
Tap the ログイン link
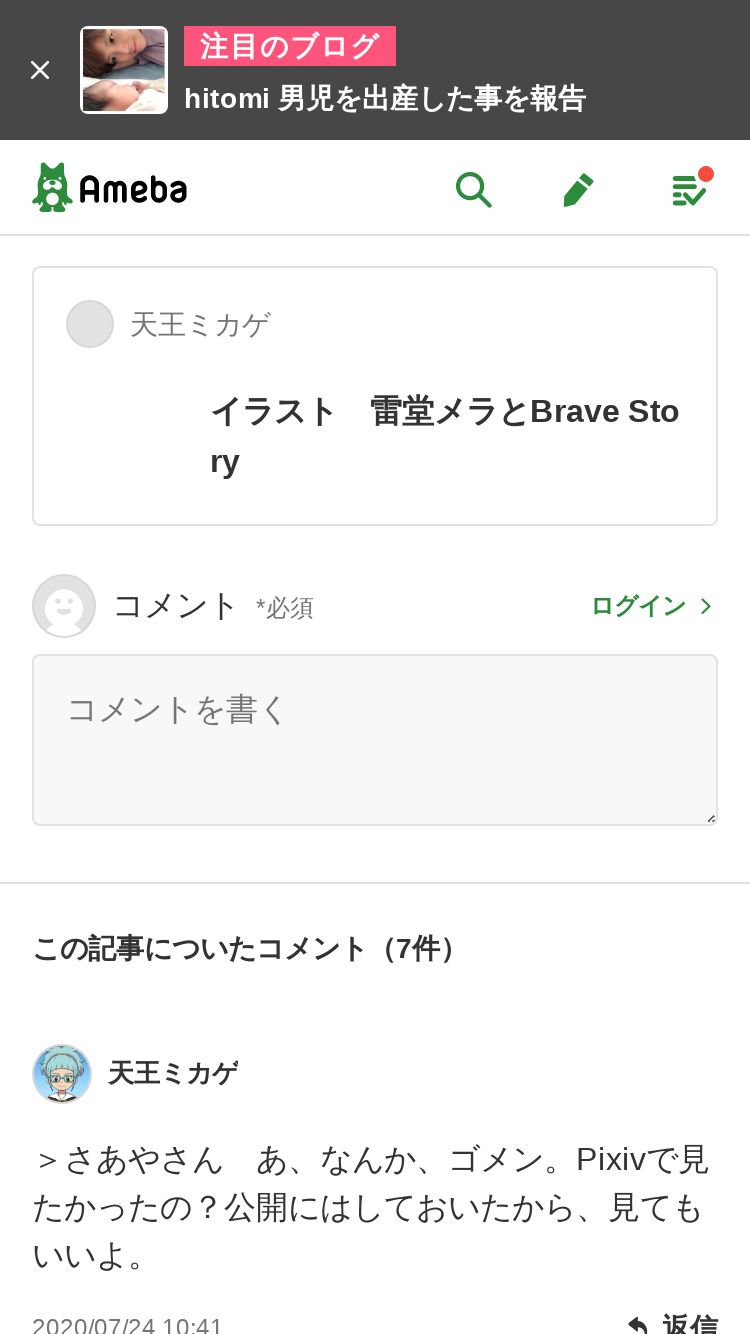652,606
